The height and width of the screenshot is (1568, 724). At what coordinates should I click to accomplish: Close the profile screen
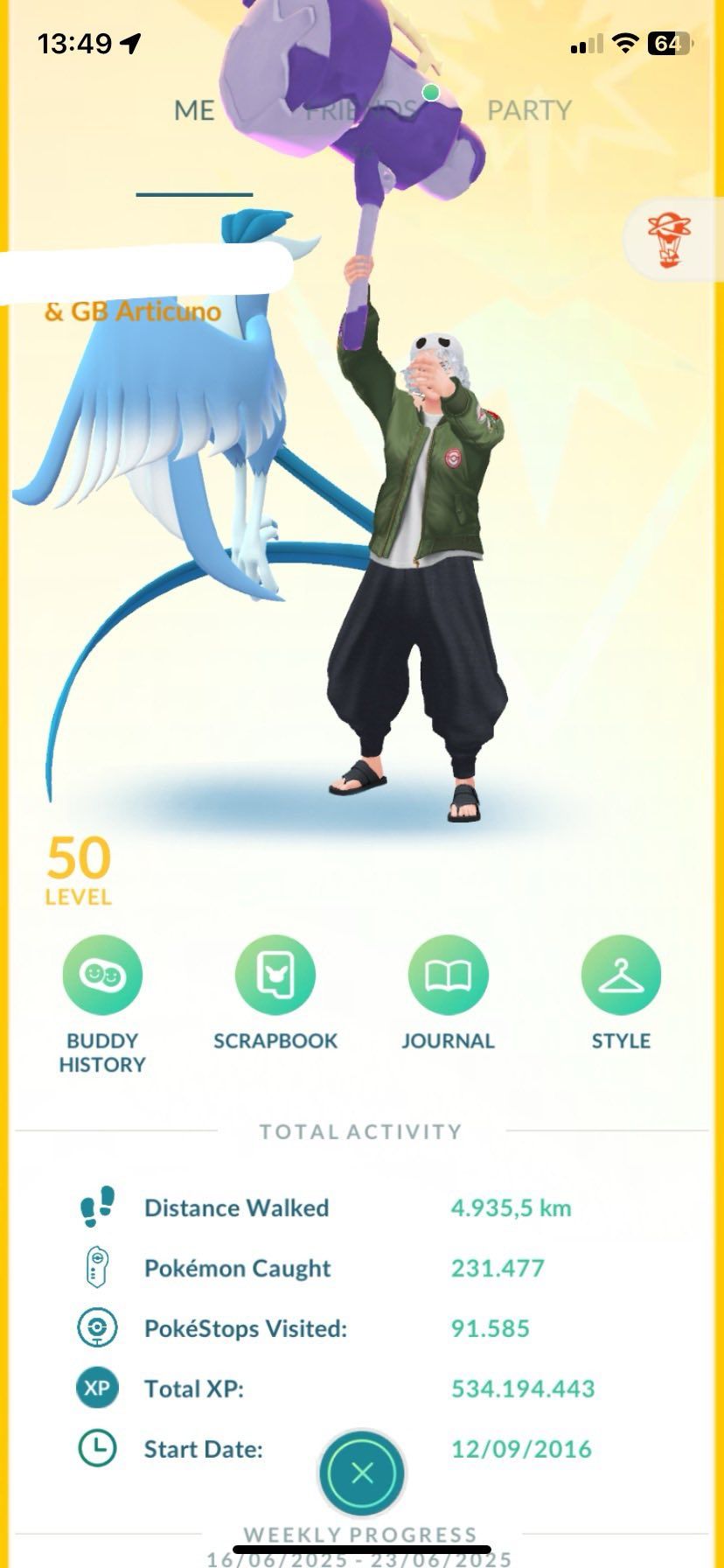tap(362, 1473)
